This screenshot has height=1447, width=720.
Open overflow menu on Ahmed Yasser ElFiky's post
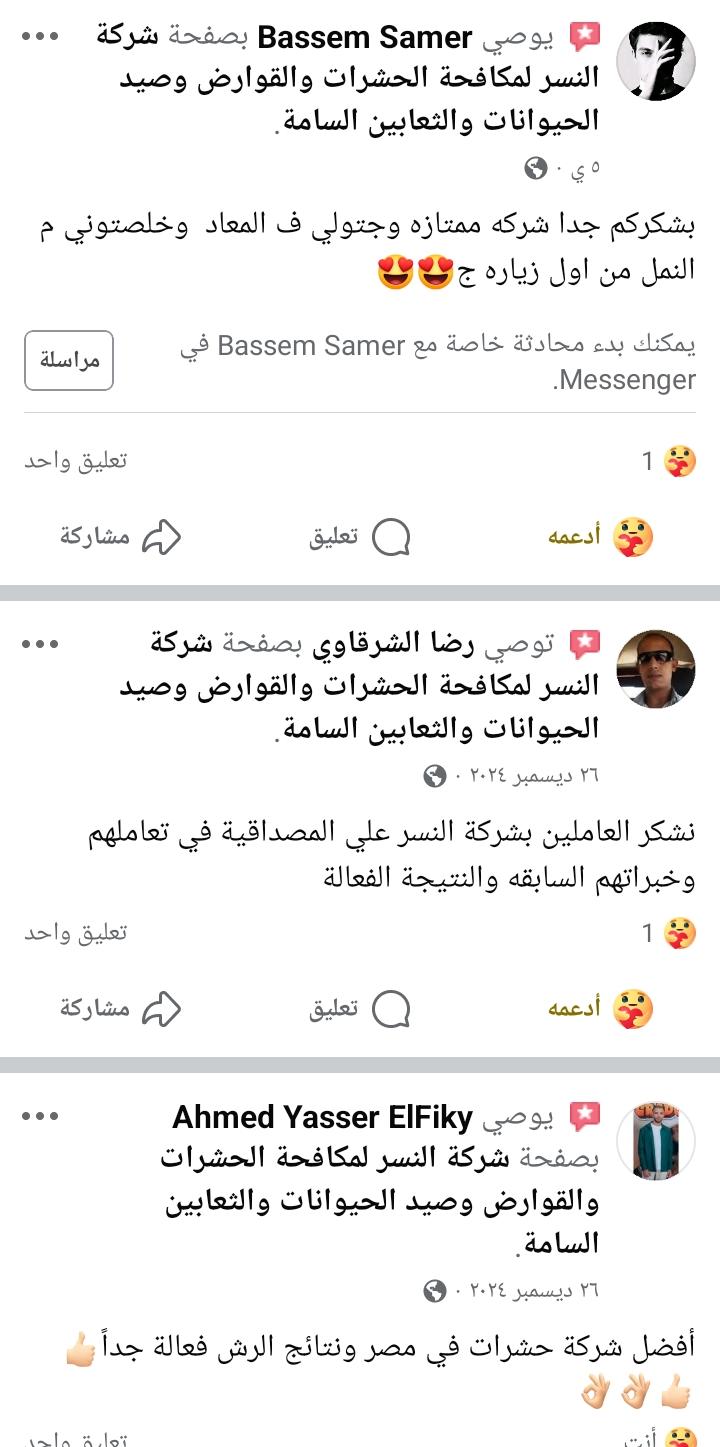[40, 1117]
